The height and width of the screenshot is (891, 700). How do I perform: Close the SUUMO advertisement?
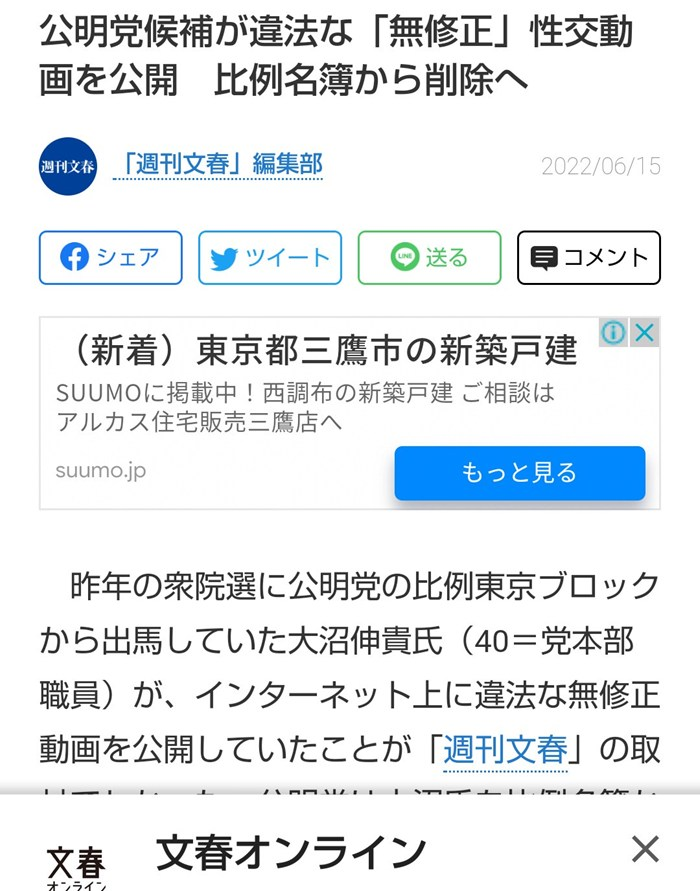coord(645,332)
